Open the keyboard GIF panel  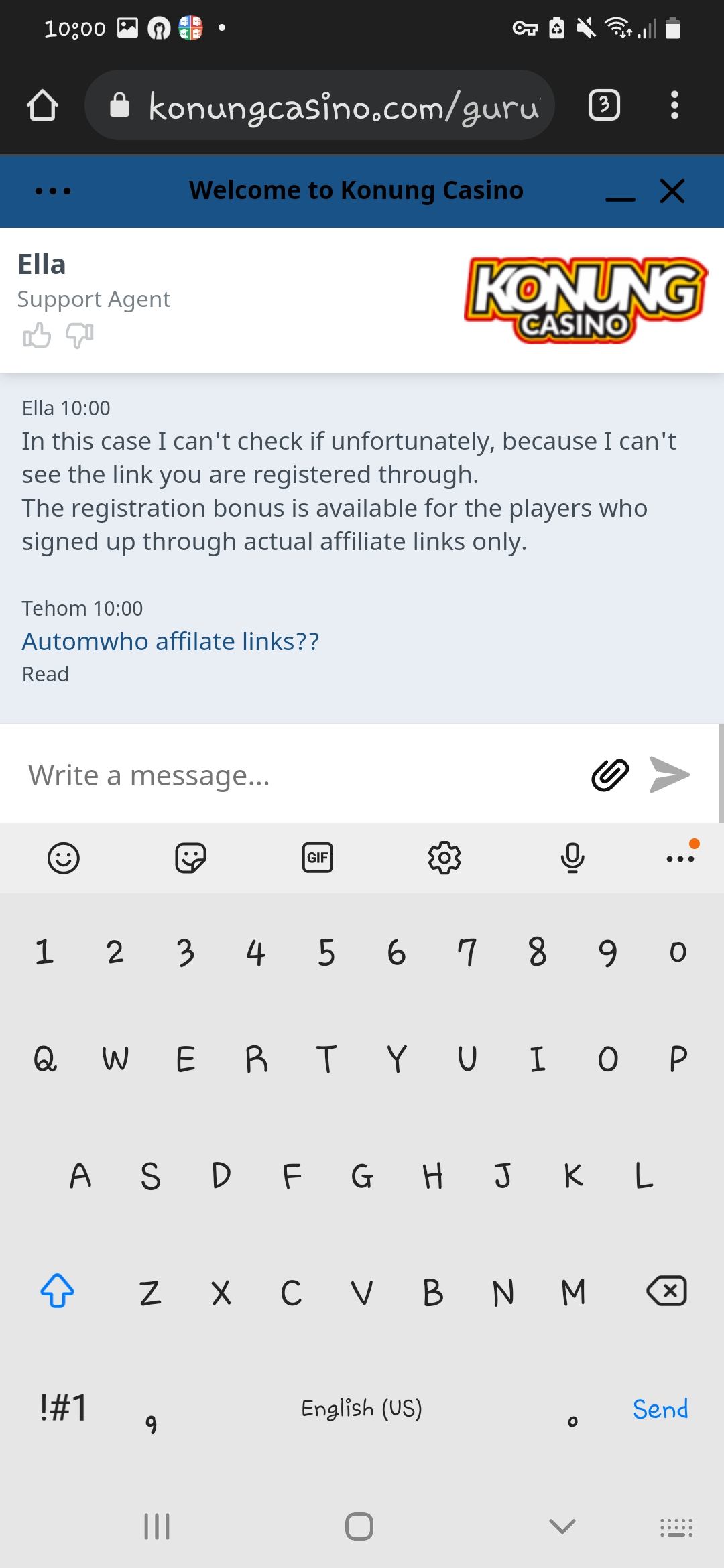click(x=317, y=858)
